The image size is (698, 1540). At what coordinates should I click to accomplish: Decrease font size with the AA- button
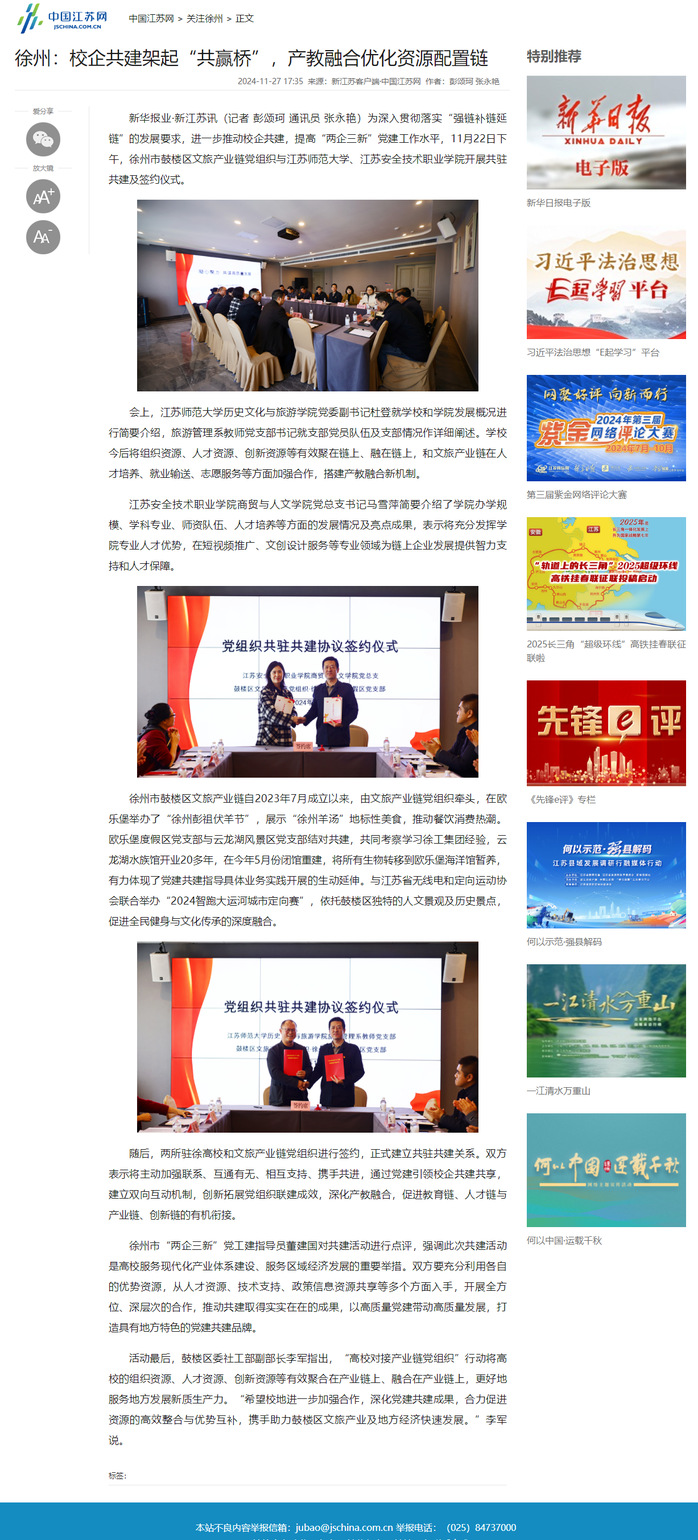tap(43, 237)
